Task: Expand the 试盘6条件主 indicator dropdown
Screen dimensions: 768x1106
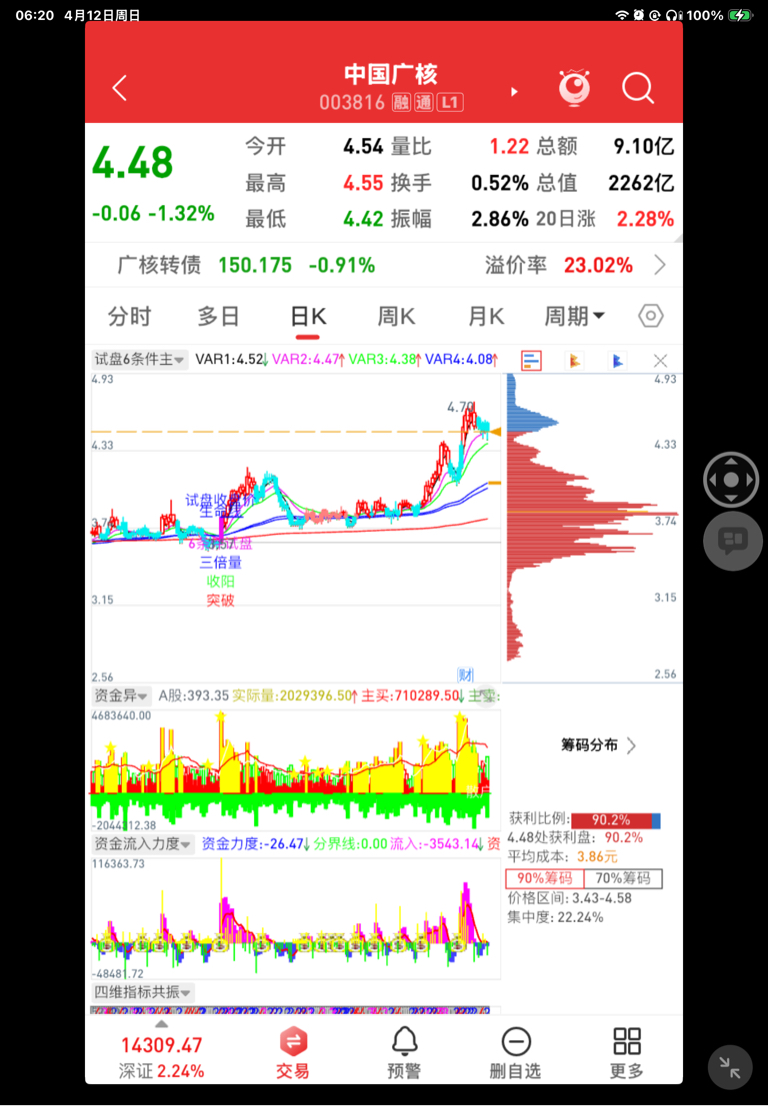Action: point(139,360)
